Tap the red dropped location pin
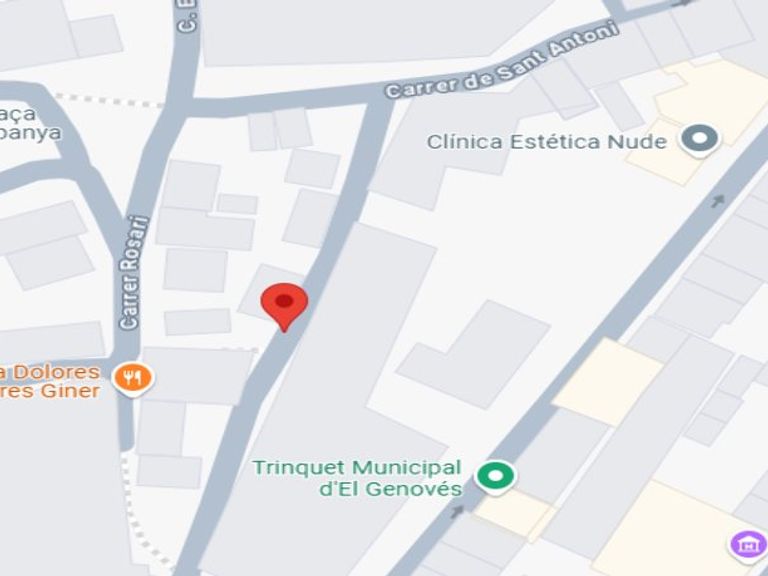The height and width of the screenshot is (576, 768). [x=284, y=304]
